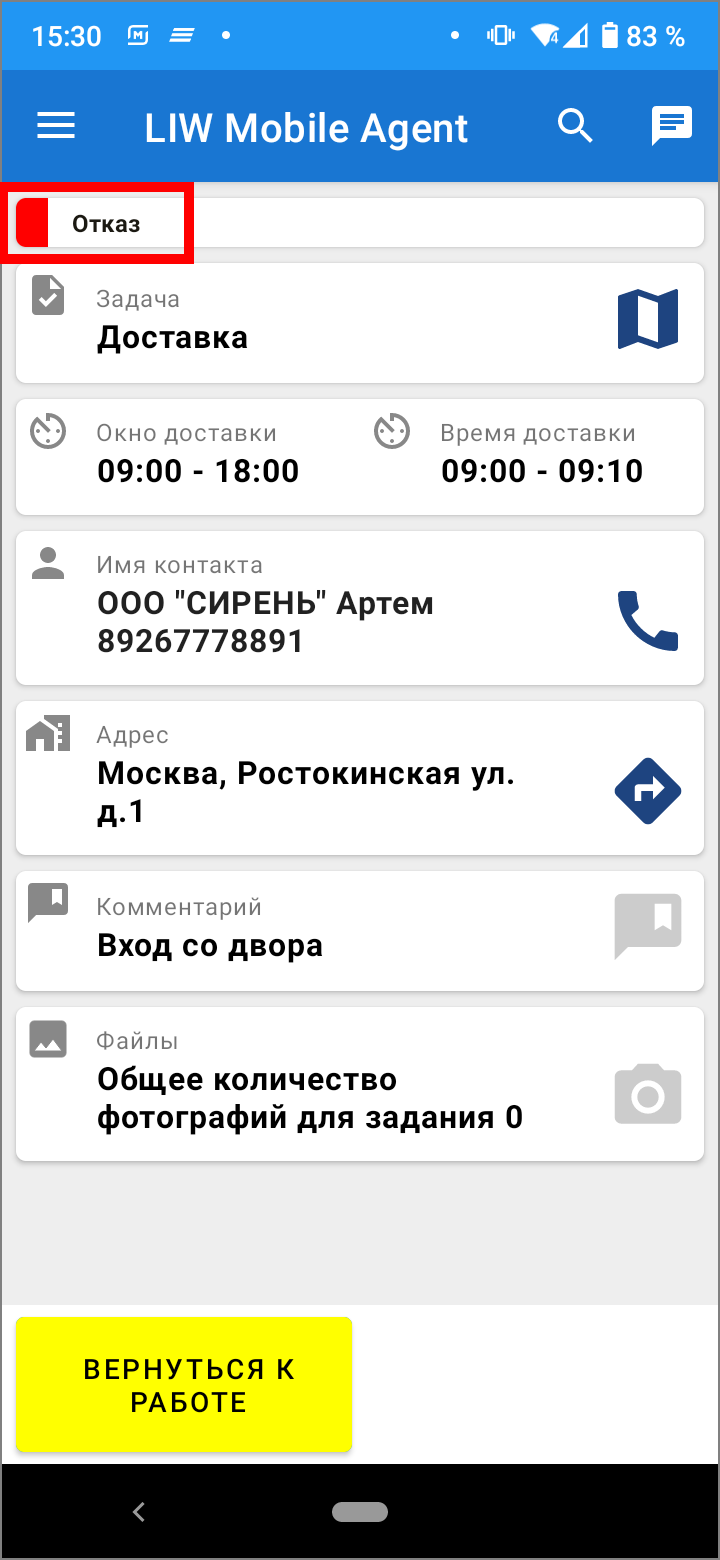Open the comment icon for Вход со двора

648,925
